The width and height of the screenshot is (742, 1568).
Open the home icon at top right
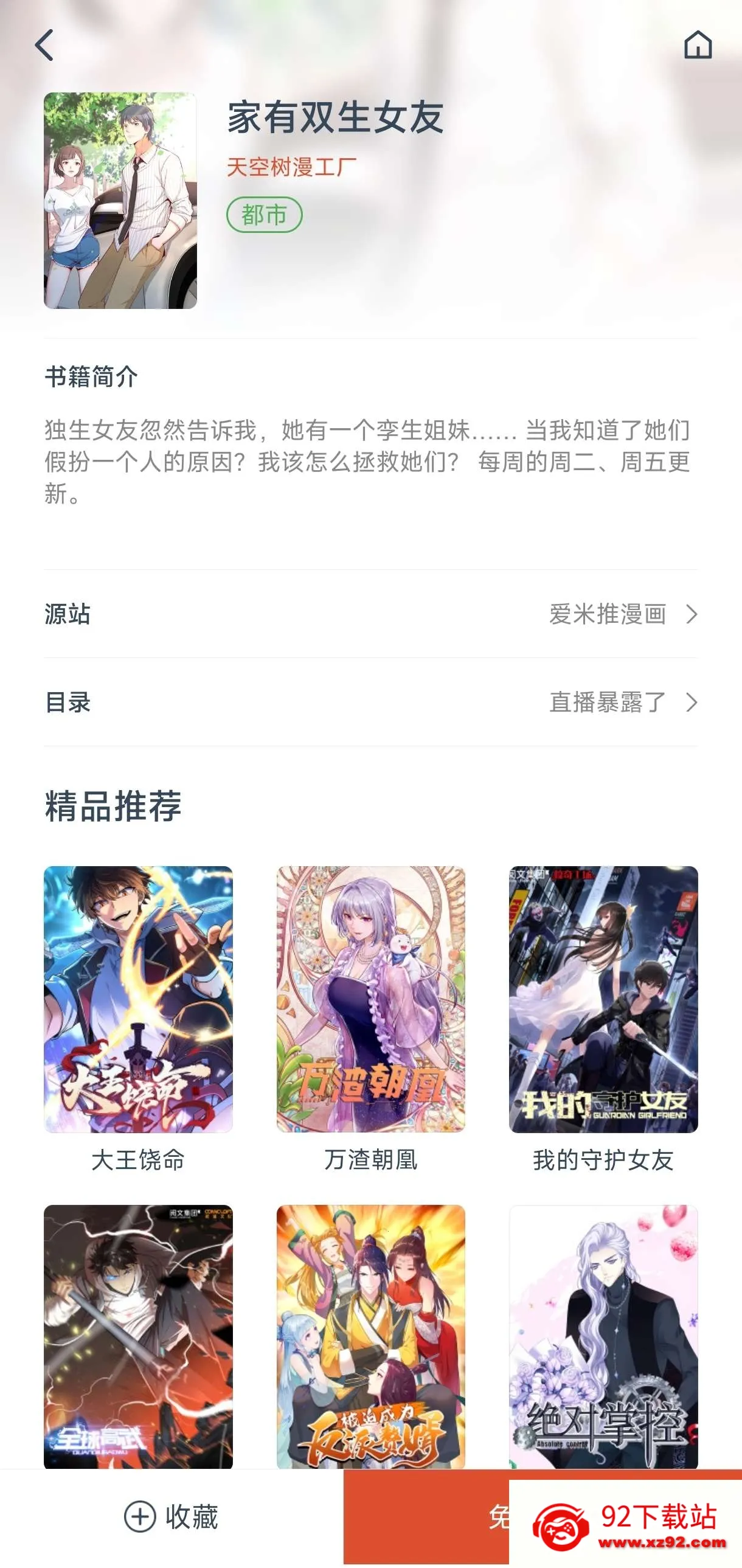pyautogui.click(x=698, y=45)
